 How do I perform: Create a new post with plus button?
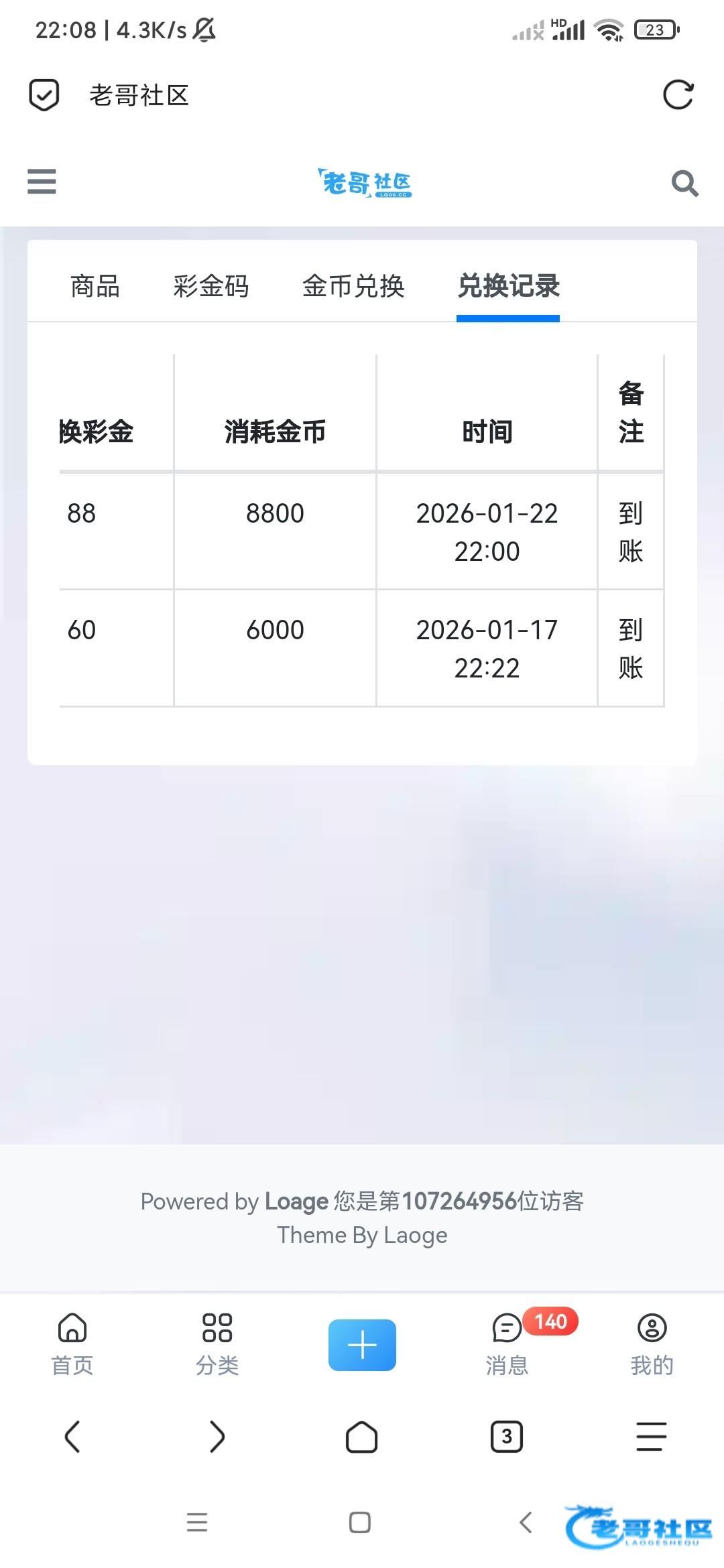pyautogui.click(x=362, y=1345)
